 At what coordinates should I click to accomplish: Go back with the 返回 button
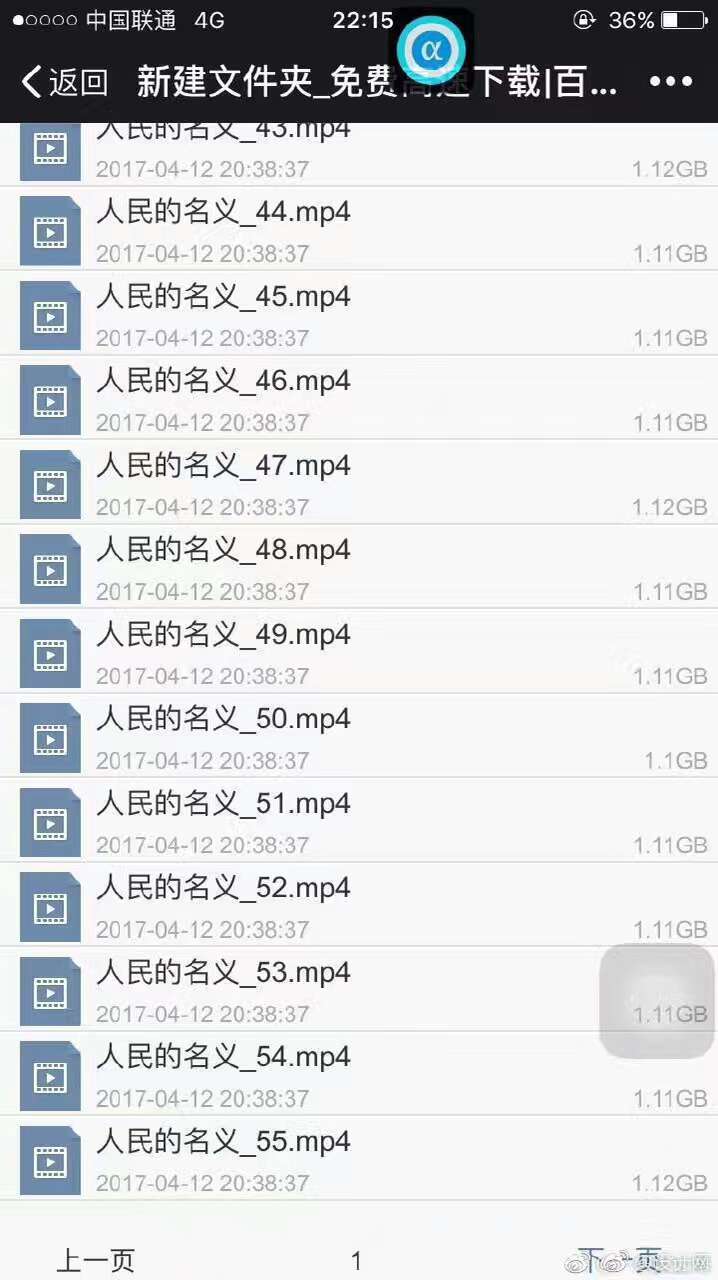pyautogui.click(x=65, y=82)
